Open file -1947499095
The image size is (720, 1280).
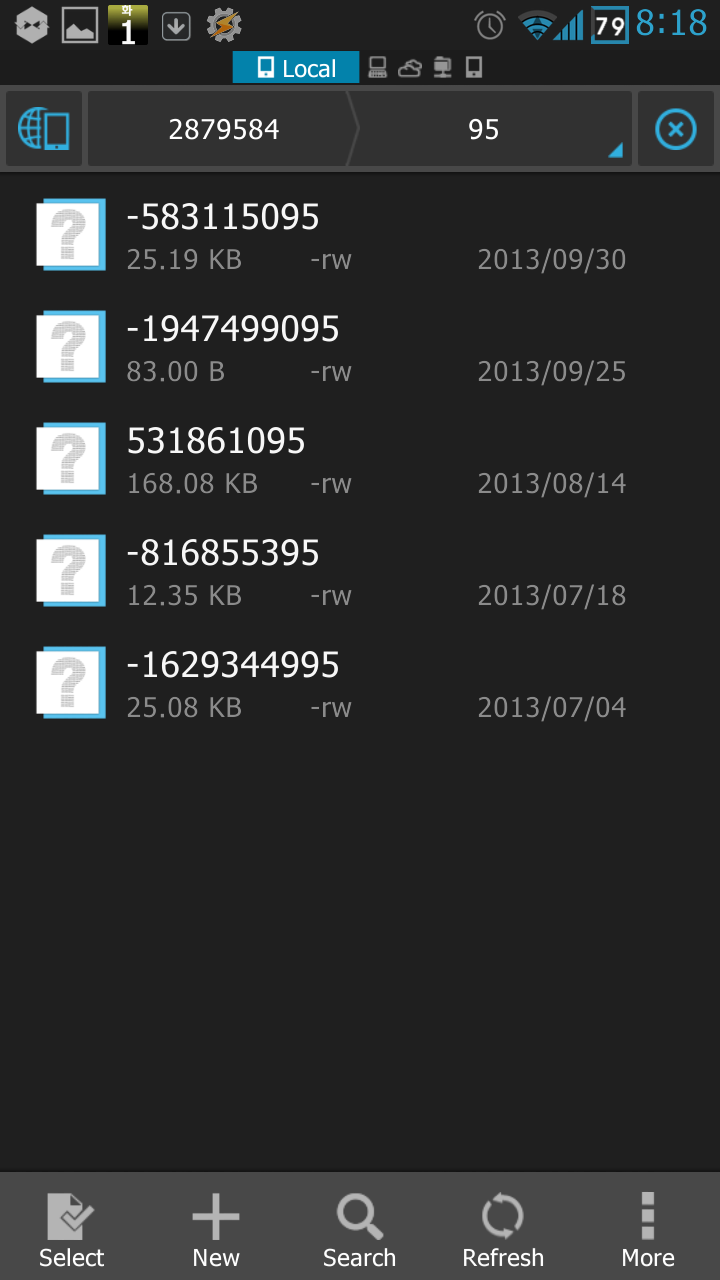(x=360, y=347)
